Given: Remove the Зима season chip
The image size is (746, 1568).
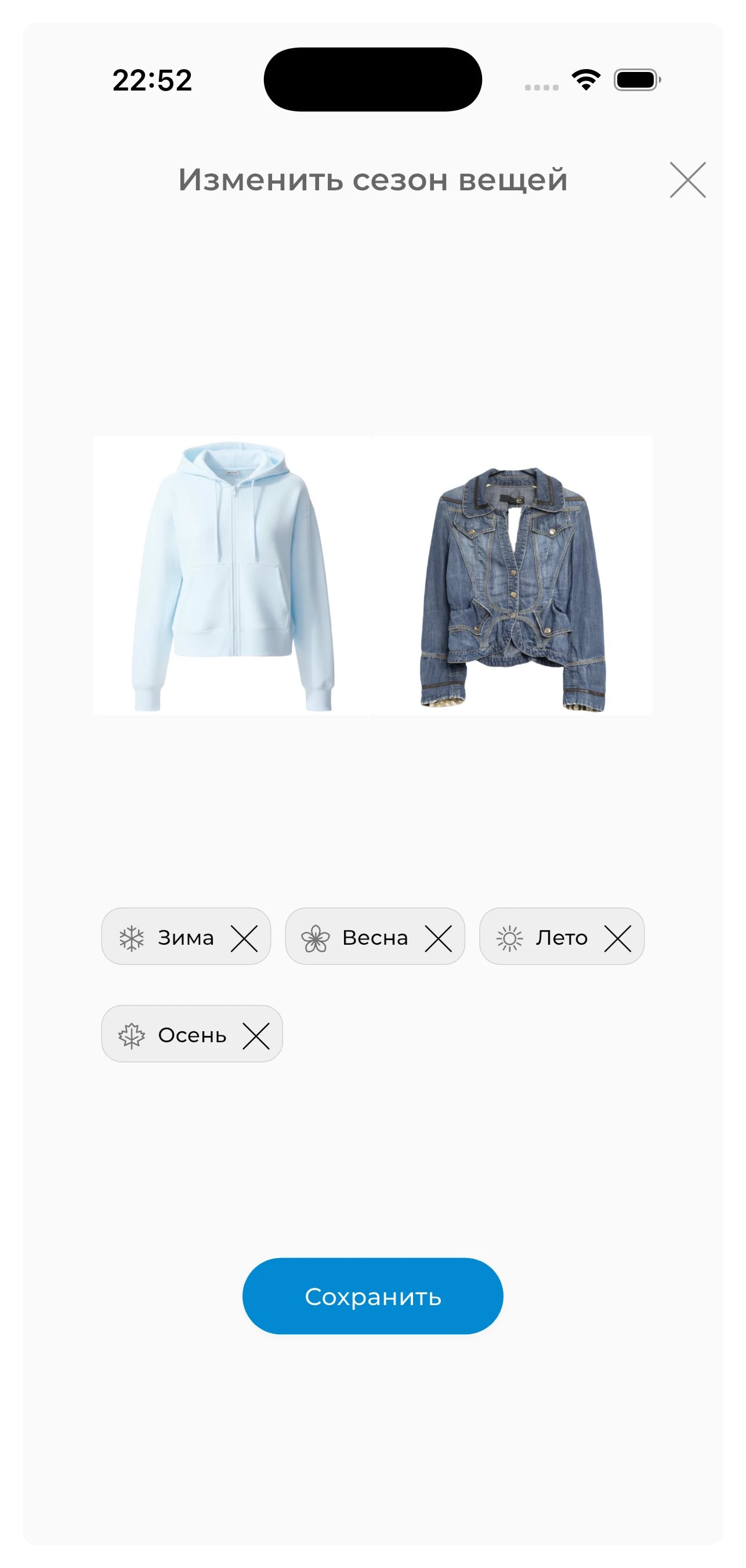Looking at the screenshot, I should click(x=244, y=938).
